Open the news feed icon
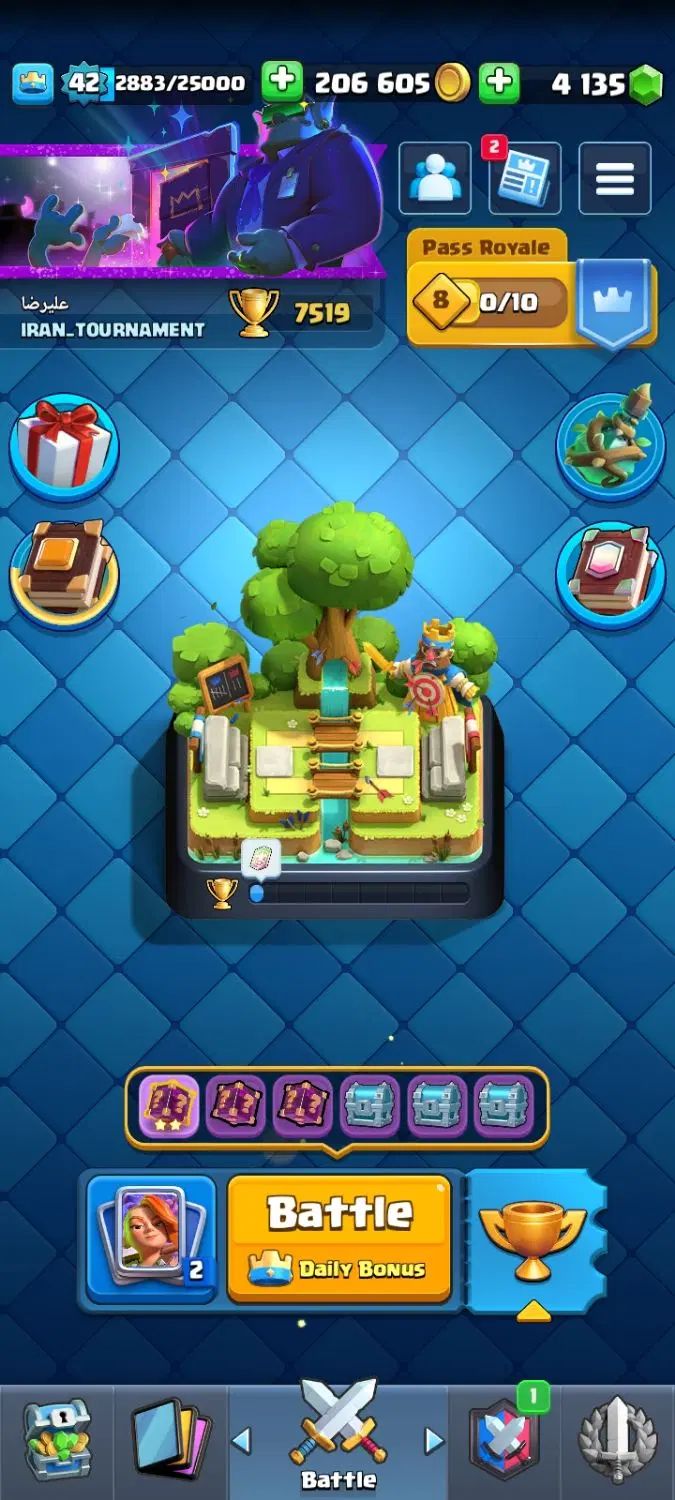675x1500 pixels. pyautogui.click(x=525, y=179)
